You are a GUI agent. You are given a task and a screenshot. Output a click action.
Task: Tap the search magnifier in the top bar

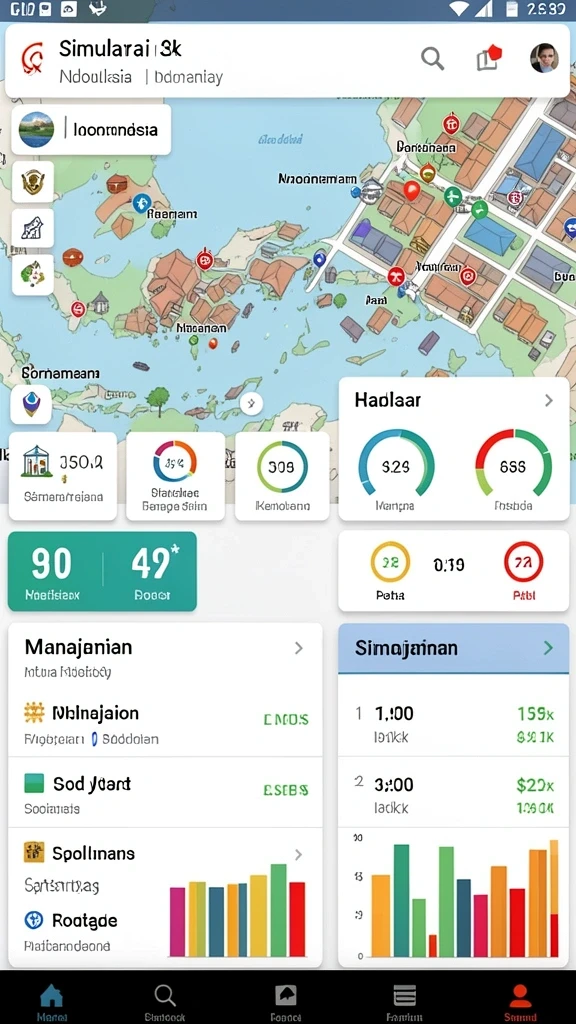point(432,59)
